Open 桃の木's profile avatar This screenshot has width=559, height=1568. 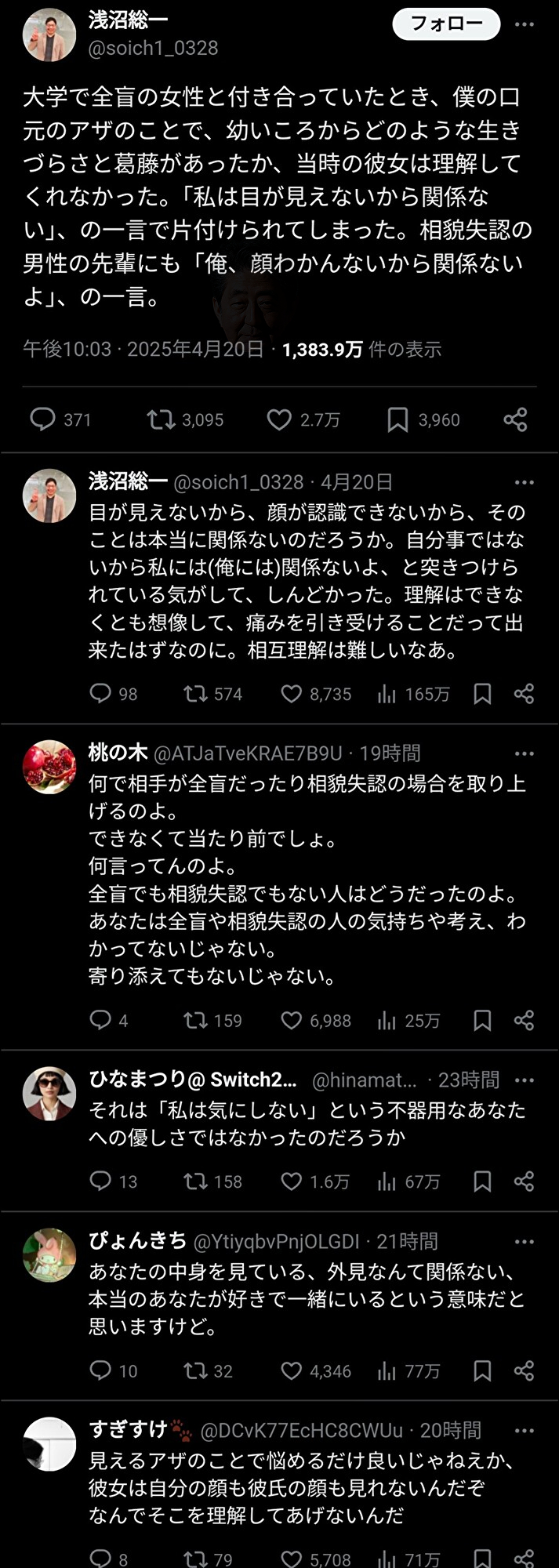click(x=49, y=767)
